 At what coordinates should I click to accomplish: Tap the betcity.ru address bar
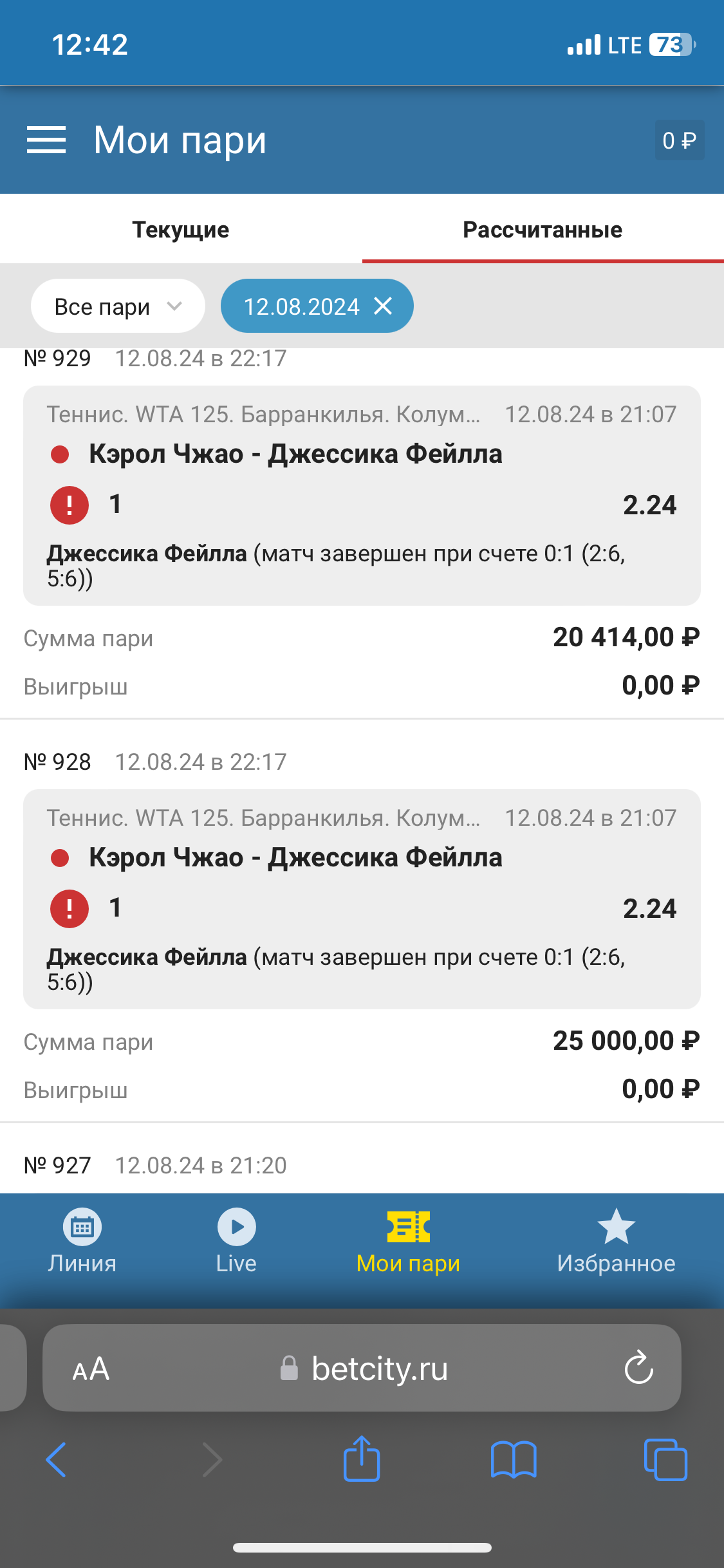[x=364, y=1368]
